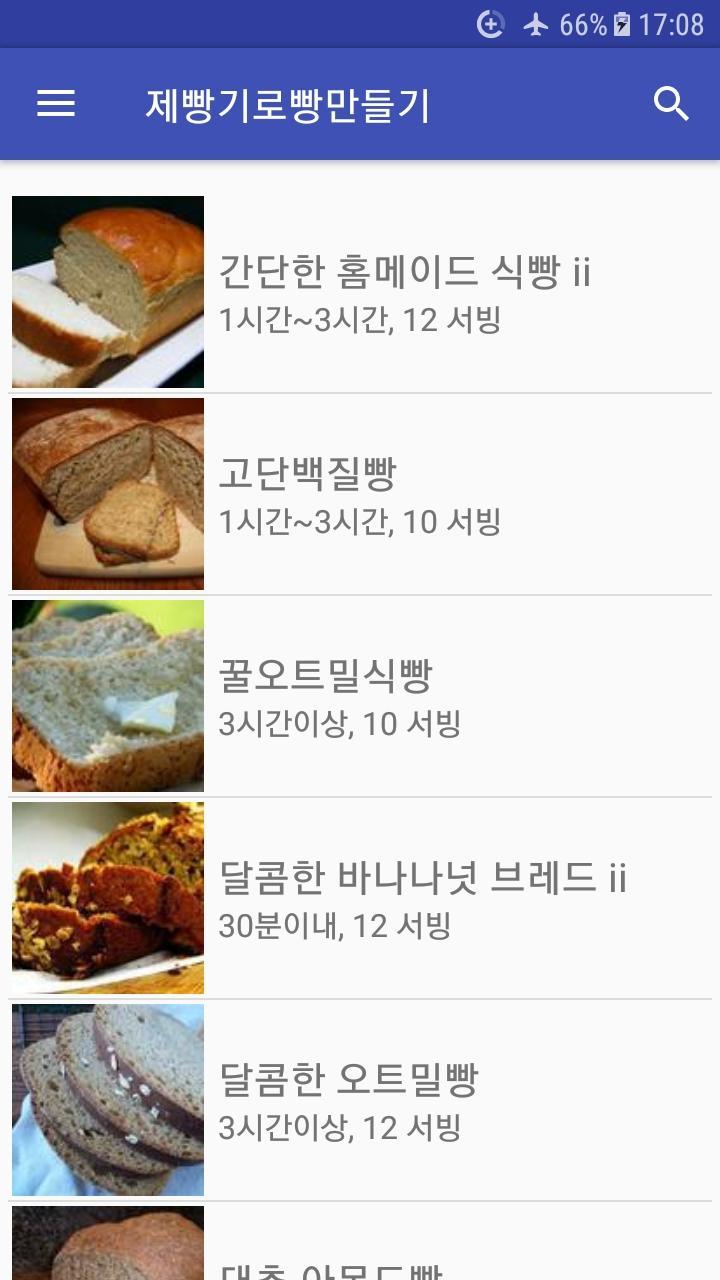The height and width of the screenshot is (1280, 720).
Task: Open the 달콤한 오트밀빵 recipe
Action: [x=360, y=1100]
